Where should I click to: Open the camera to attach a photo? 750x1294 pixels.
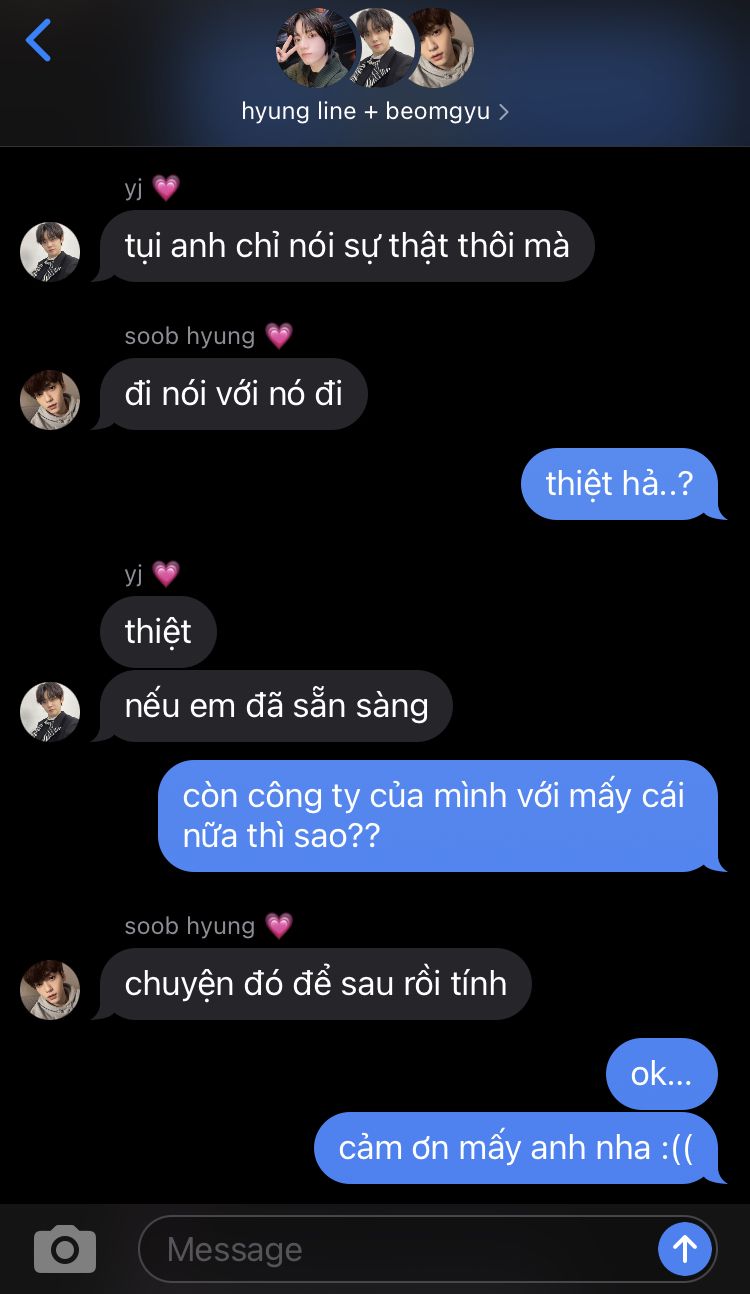(x=65, y=1249)
